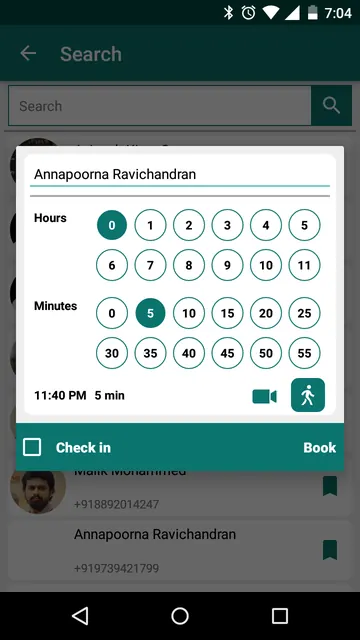This screenshot has width=360, height=640.
Task: Select 3 in the Hours row
Action: coord(227,225)
